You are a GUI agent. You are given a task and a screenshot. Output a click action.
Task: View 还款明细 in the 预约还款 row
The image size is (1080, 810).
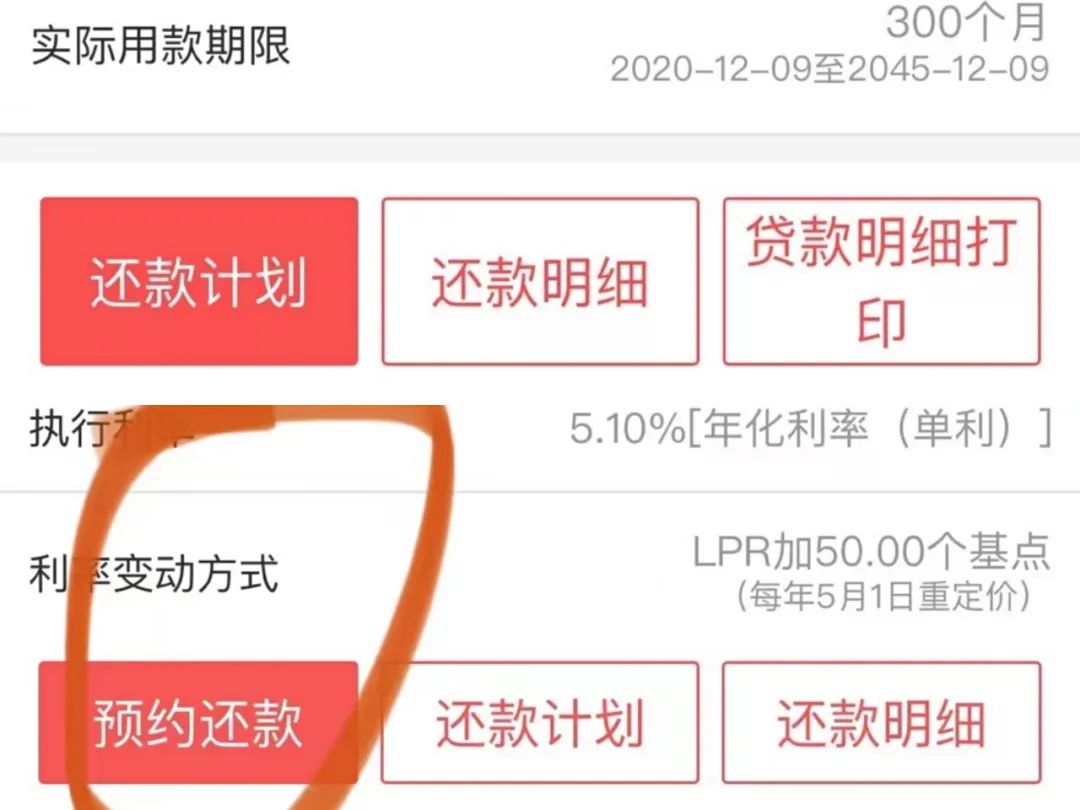pos(881,722)
